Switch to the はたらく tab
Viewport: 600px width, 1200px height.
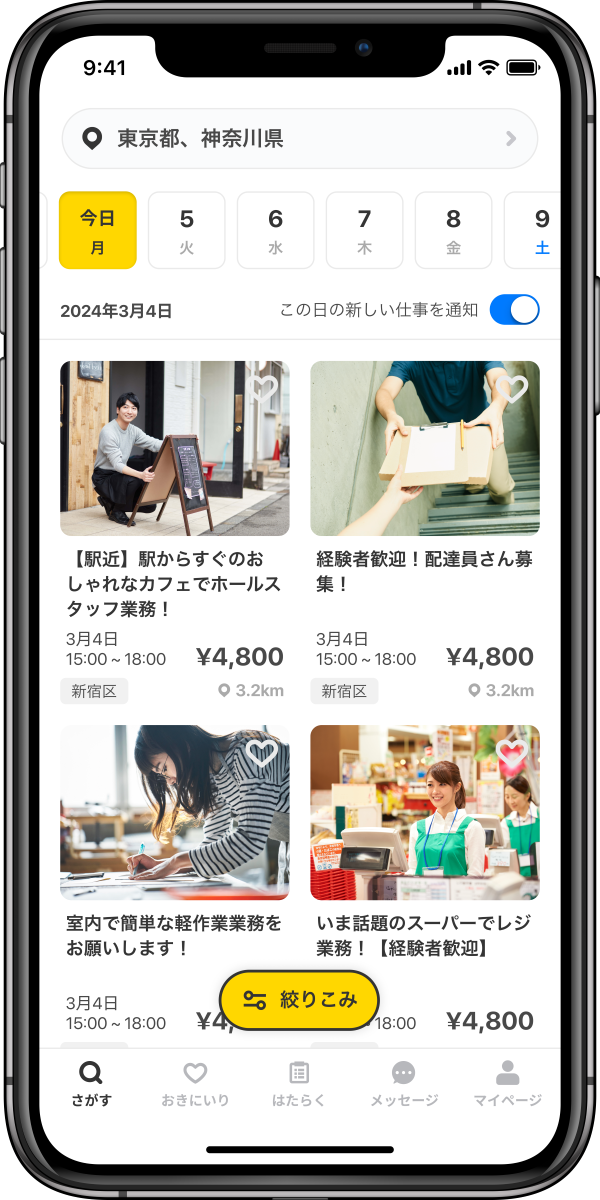[x=299, y=1084]
